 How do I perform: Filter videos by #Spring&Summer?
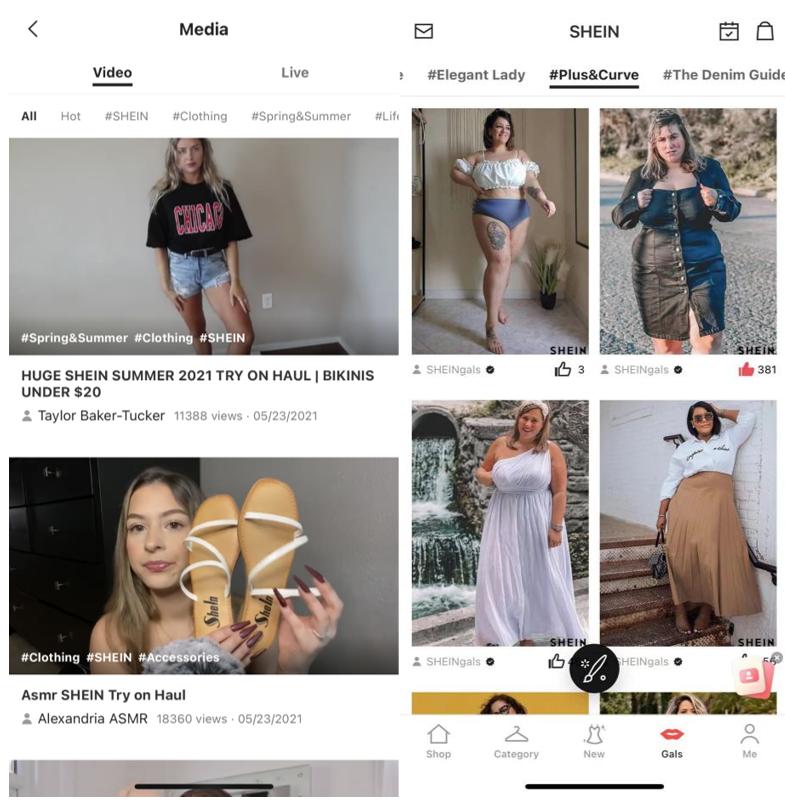point(300,116)
